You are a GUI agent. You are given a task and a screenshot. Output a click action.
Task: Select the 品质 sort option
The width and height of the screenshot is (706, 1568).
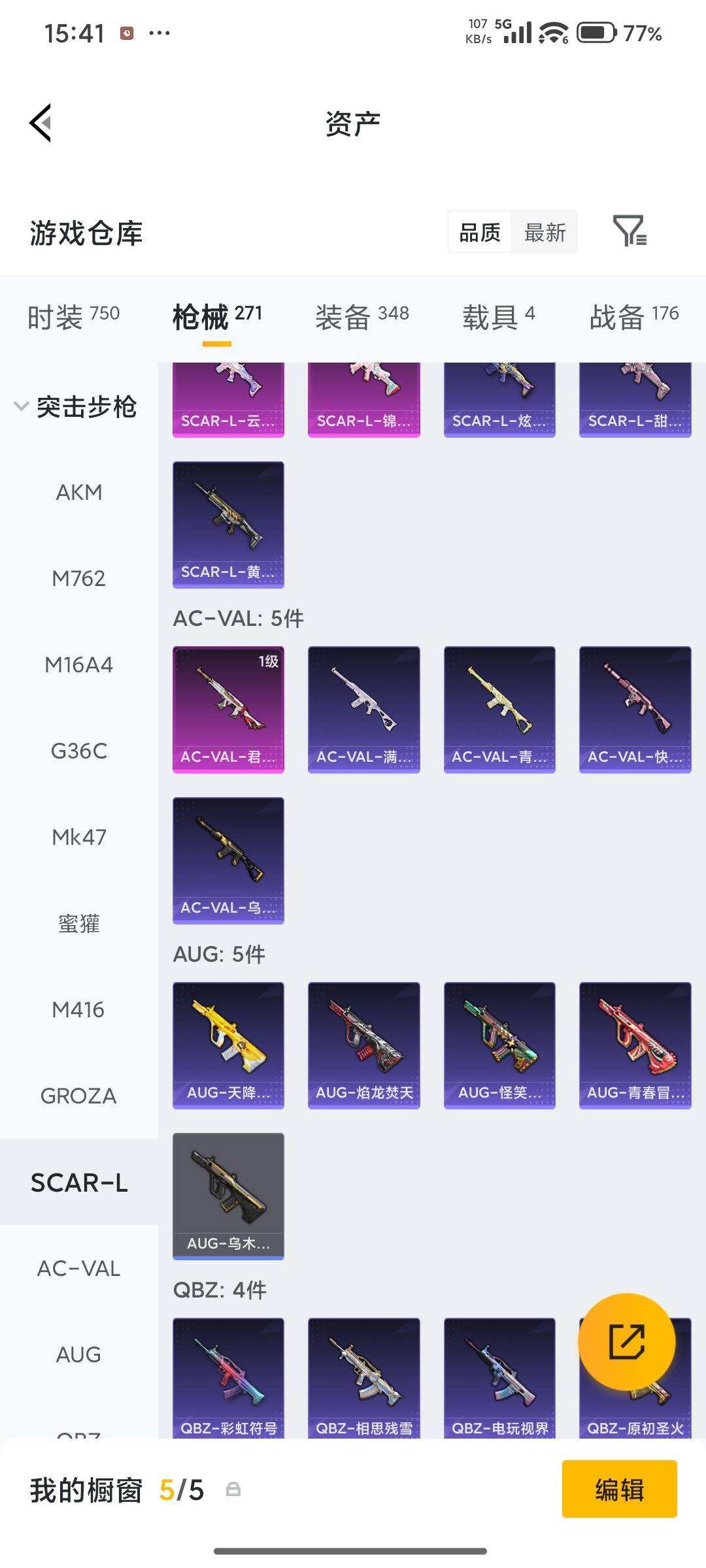pos(480,232)
